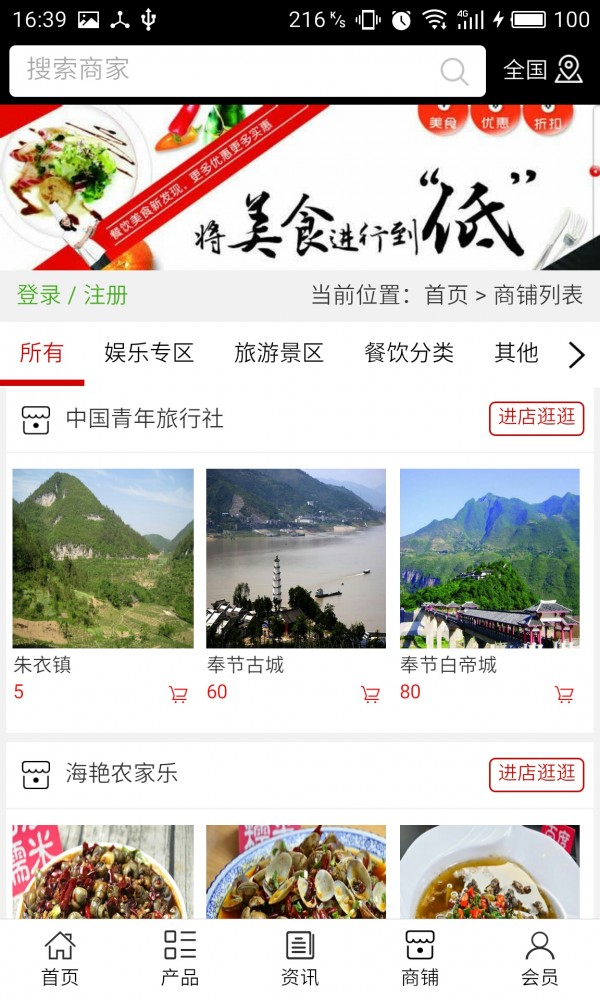Open the 美食 promotional banner
The height and width of the screenshot is (1000, 600).
tap(300, 188)
